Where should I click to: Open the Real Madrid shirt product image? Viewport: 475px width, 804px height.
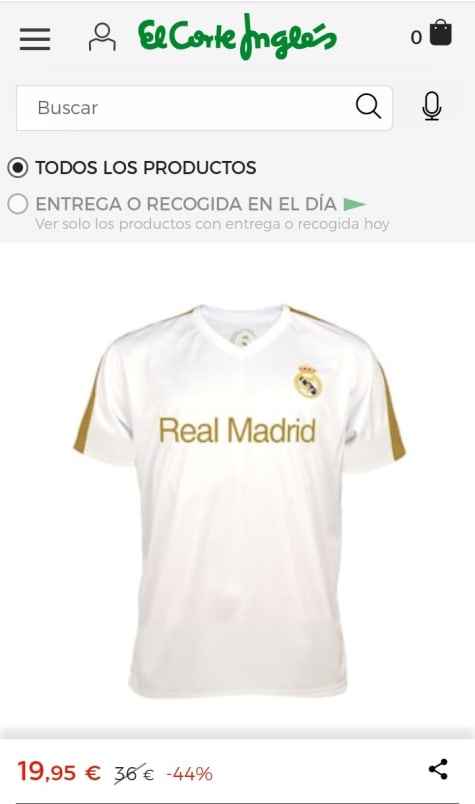click(x=239, y=500)
